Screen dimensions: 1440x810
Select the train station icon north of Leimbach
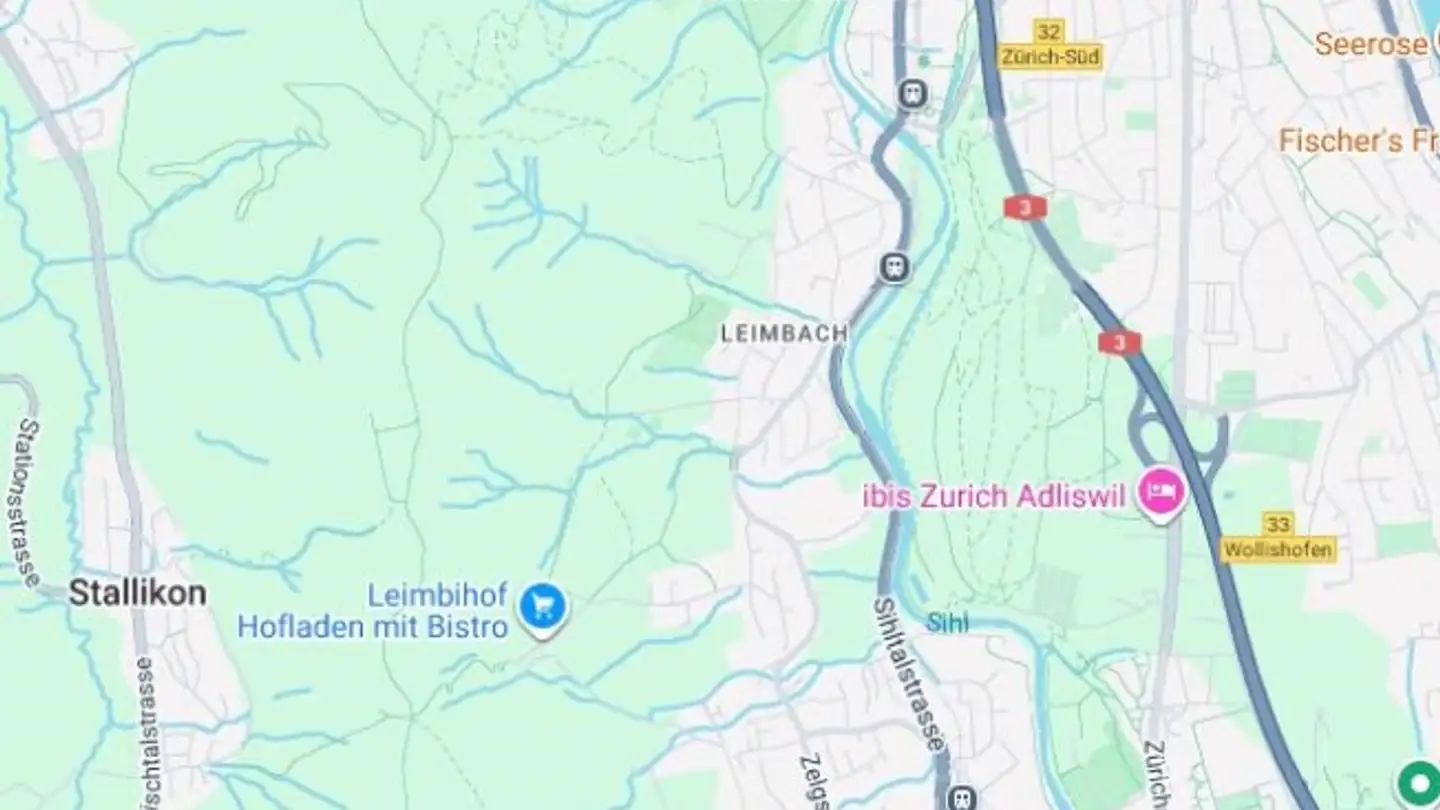912,94
